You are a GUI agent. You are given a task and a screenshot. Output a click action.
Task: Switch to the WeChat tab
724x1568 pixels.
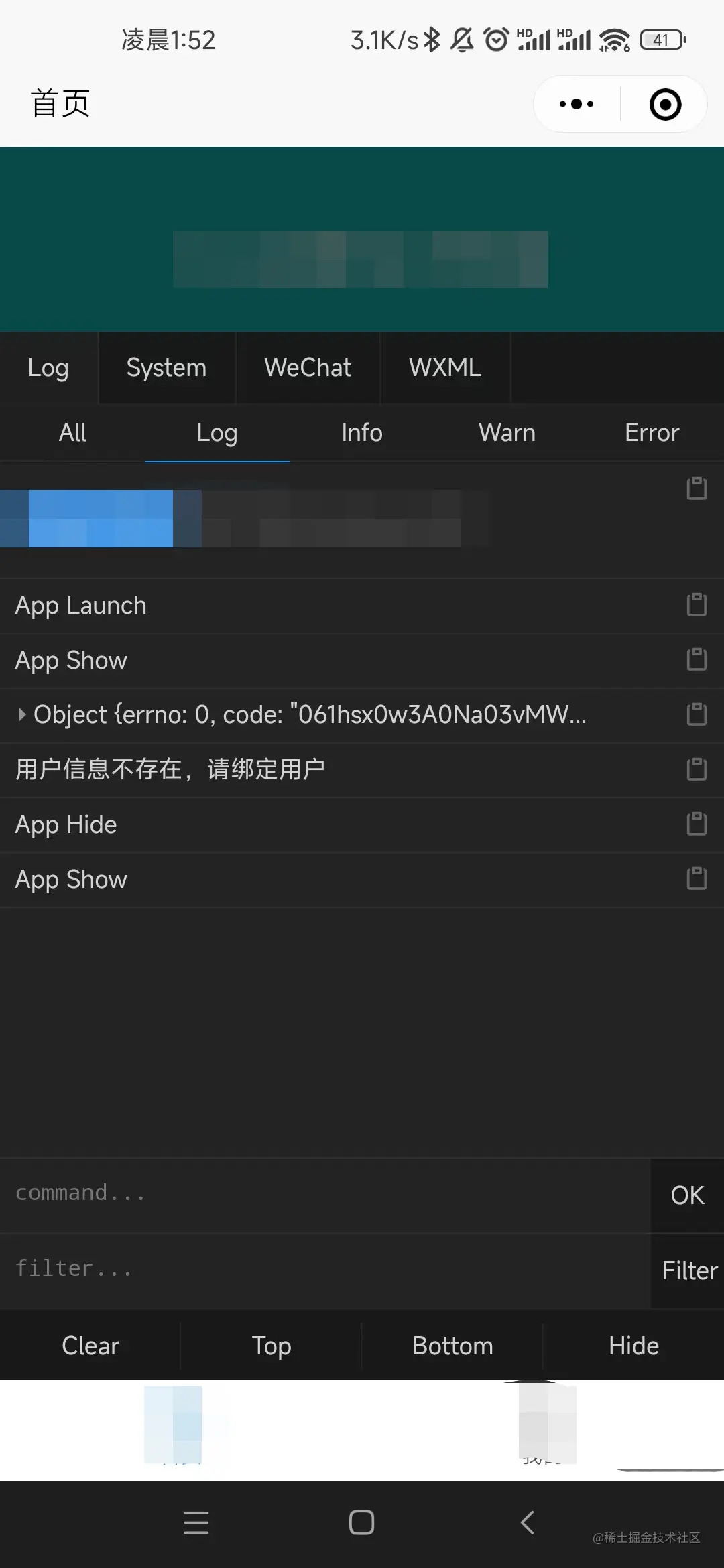308,368
